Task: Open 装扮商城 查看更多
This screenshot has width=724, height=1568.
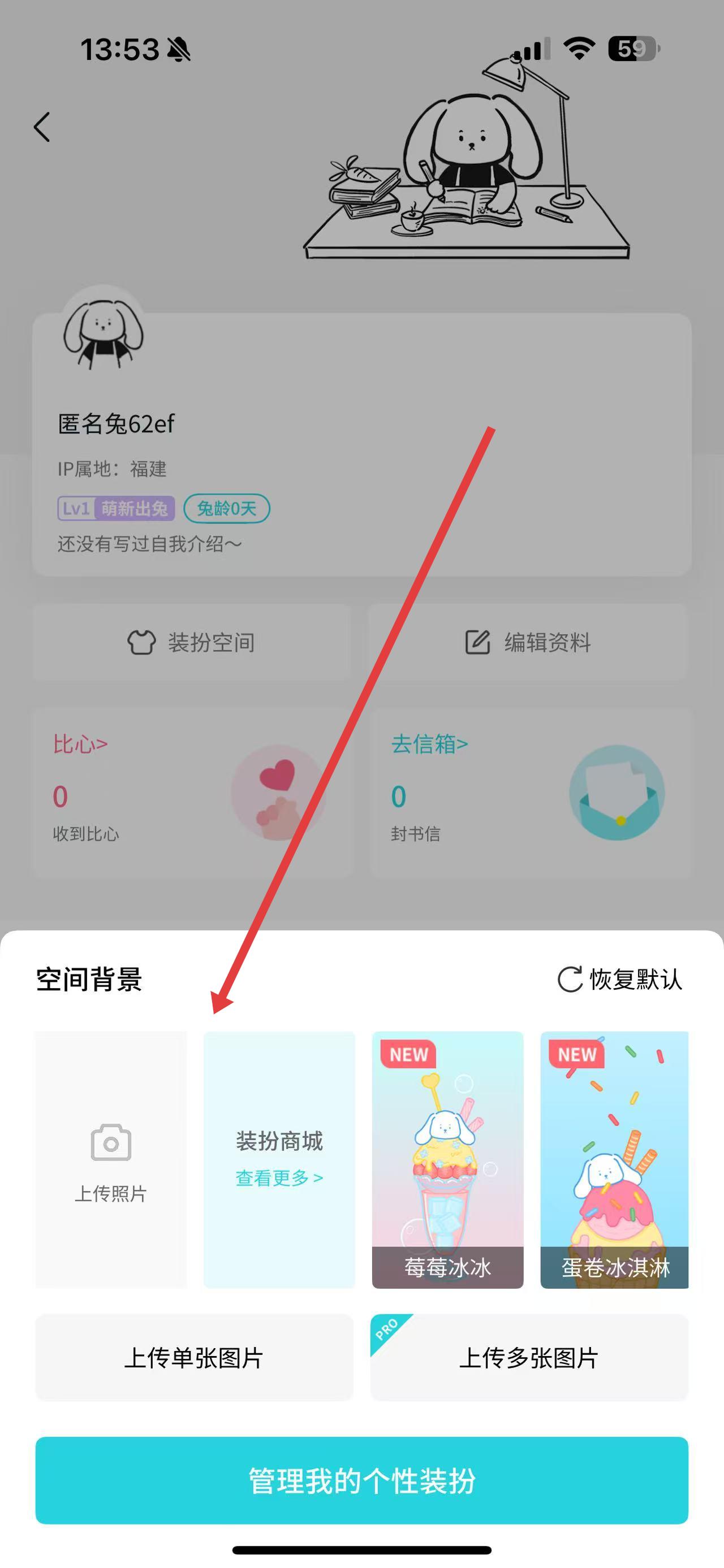Action: [x=279, y=1159]
